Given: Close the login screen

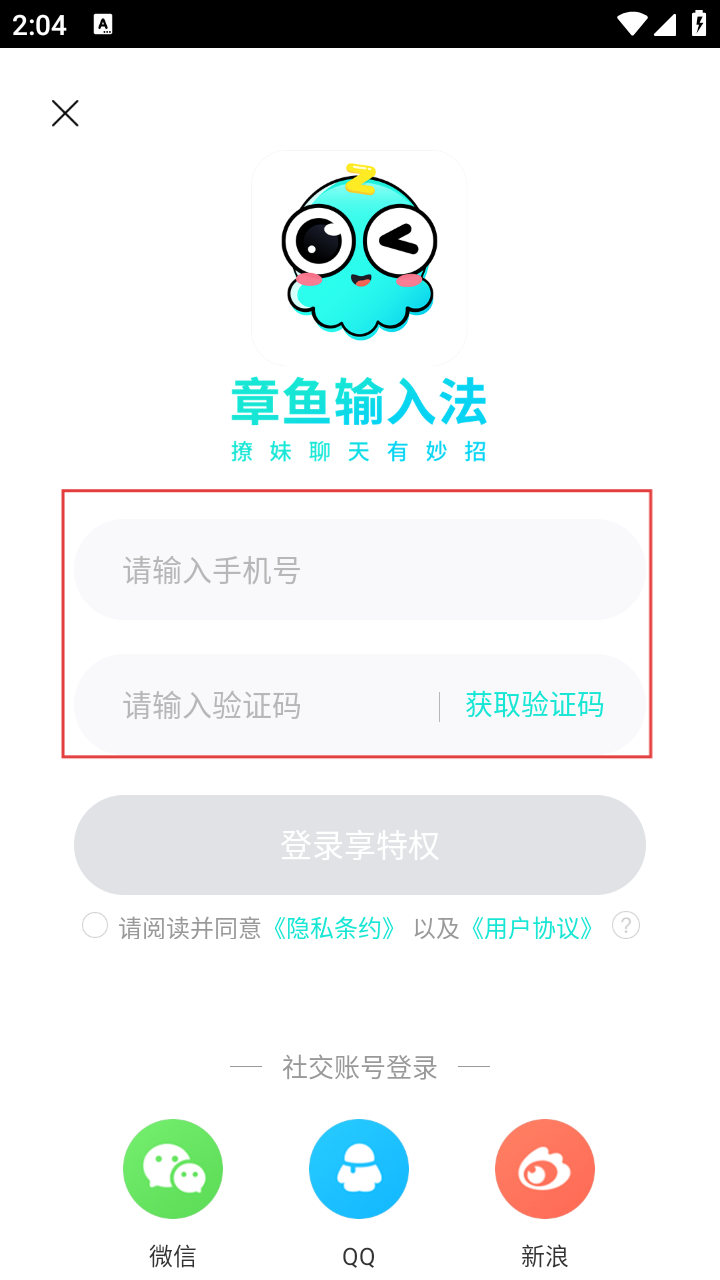Looking at the screenshot, I should click(65, 114).
